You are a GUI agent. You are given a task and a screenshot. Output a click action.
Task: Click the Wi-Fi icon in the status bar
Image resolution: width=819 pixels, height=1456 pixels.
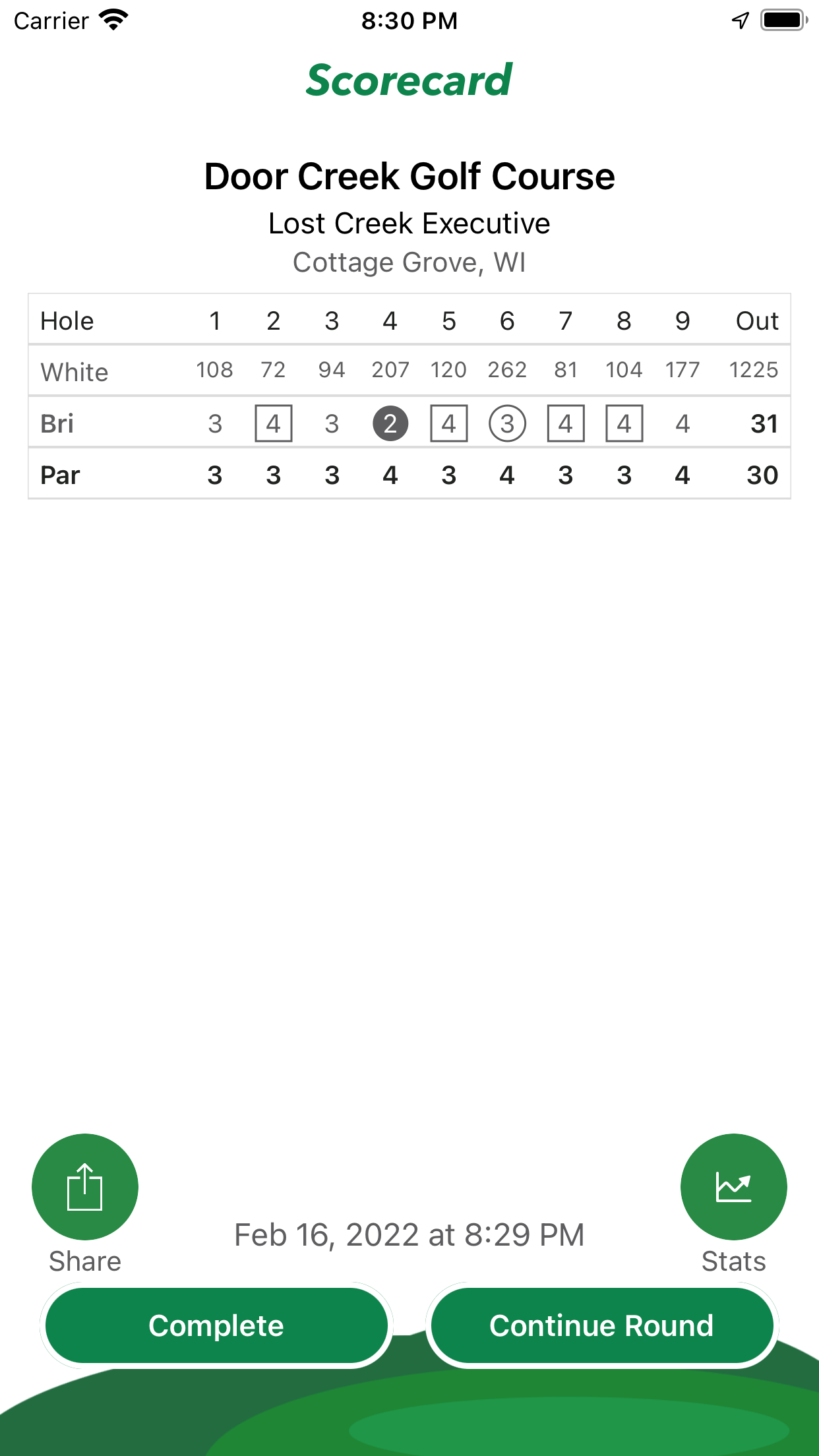(x=113, y=19)
